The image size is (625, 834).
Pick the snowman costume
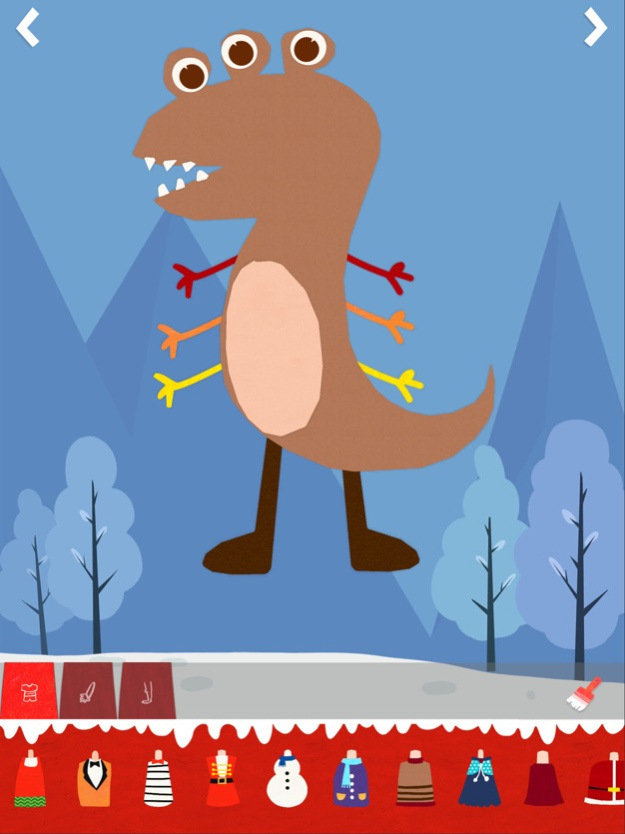point(287,781)
